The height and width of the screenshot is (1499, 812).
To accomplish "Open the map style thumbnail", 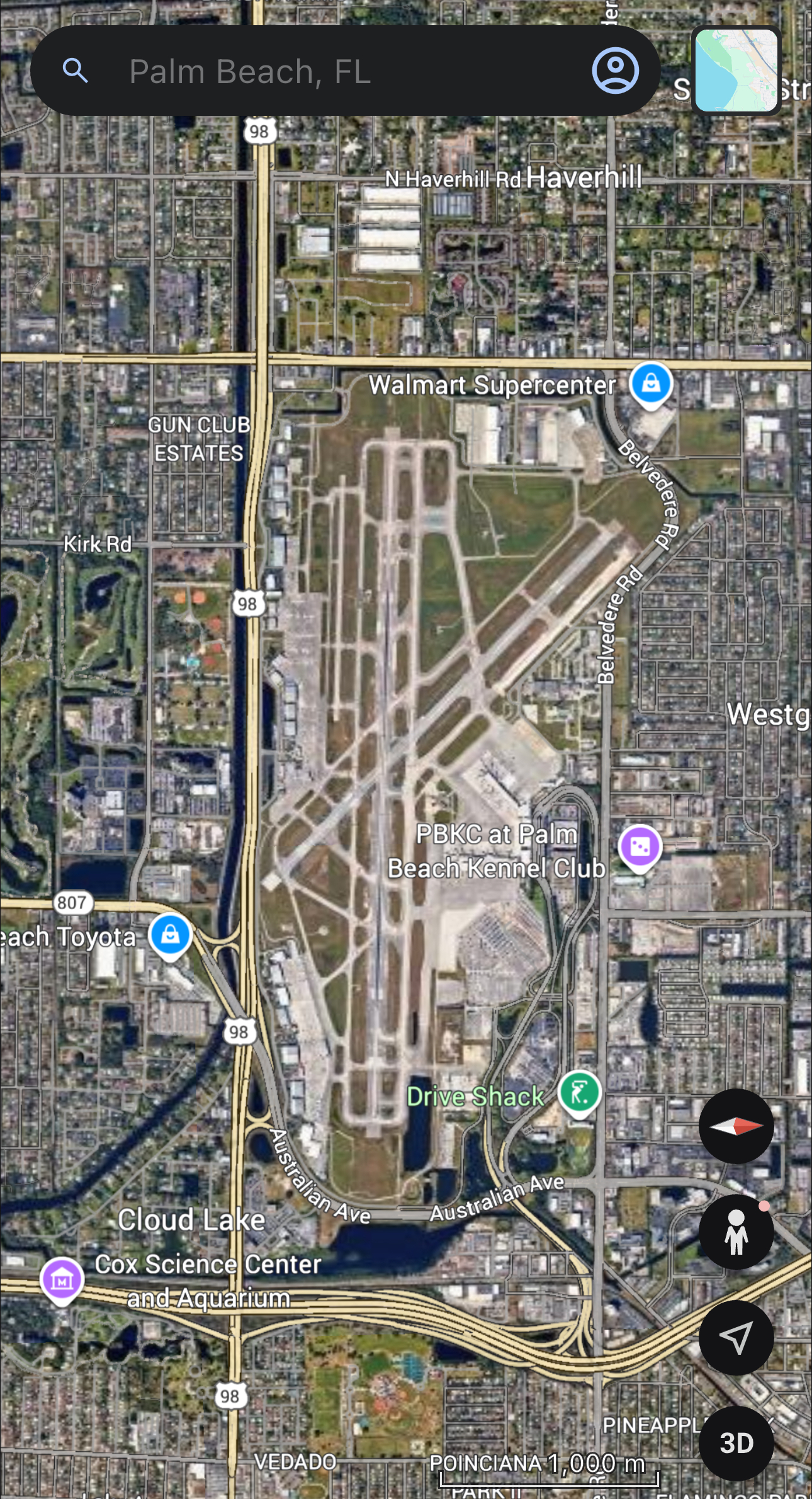I will pyautogui.click(x=736, y=71).
